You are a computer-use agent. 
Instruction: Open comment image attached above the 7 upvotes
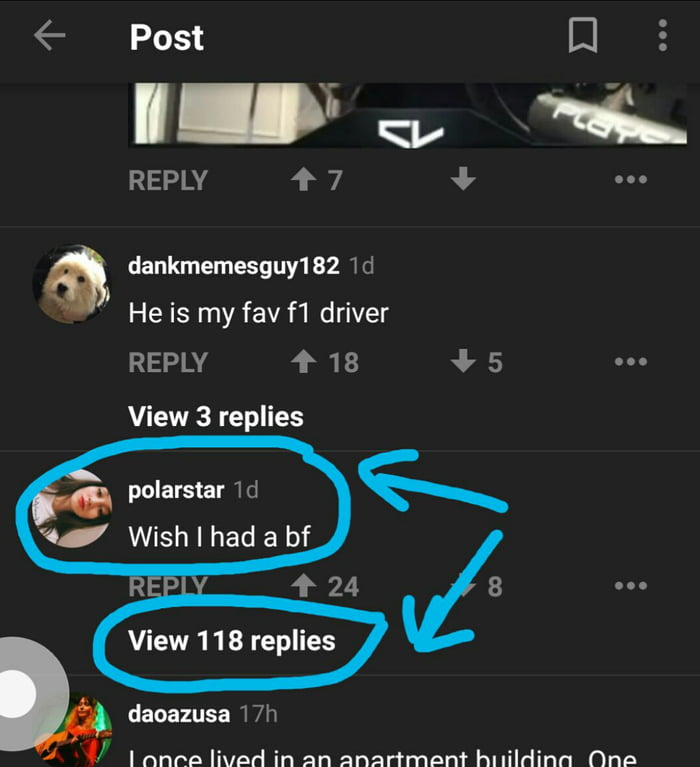(405, 115)
